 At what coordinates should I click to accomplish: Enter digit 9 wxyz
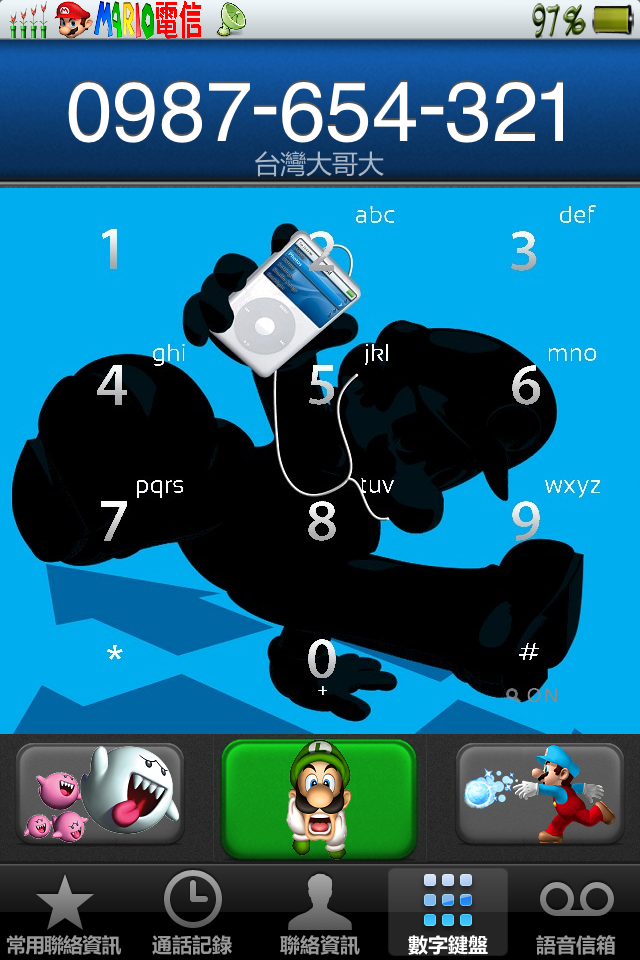click(x=526, y=520)
